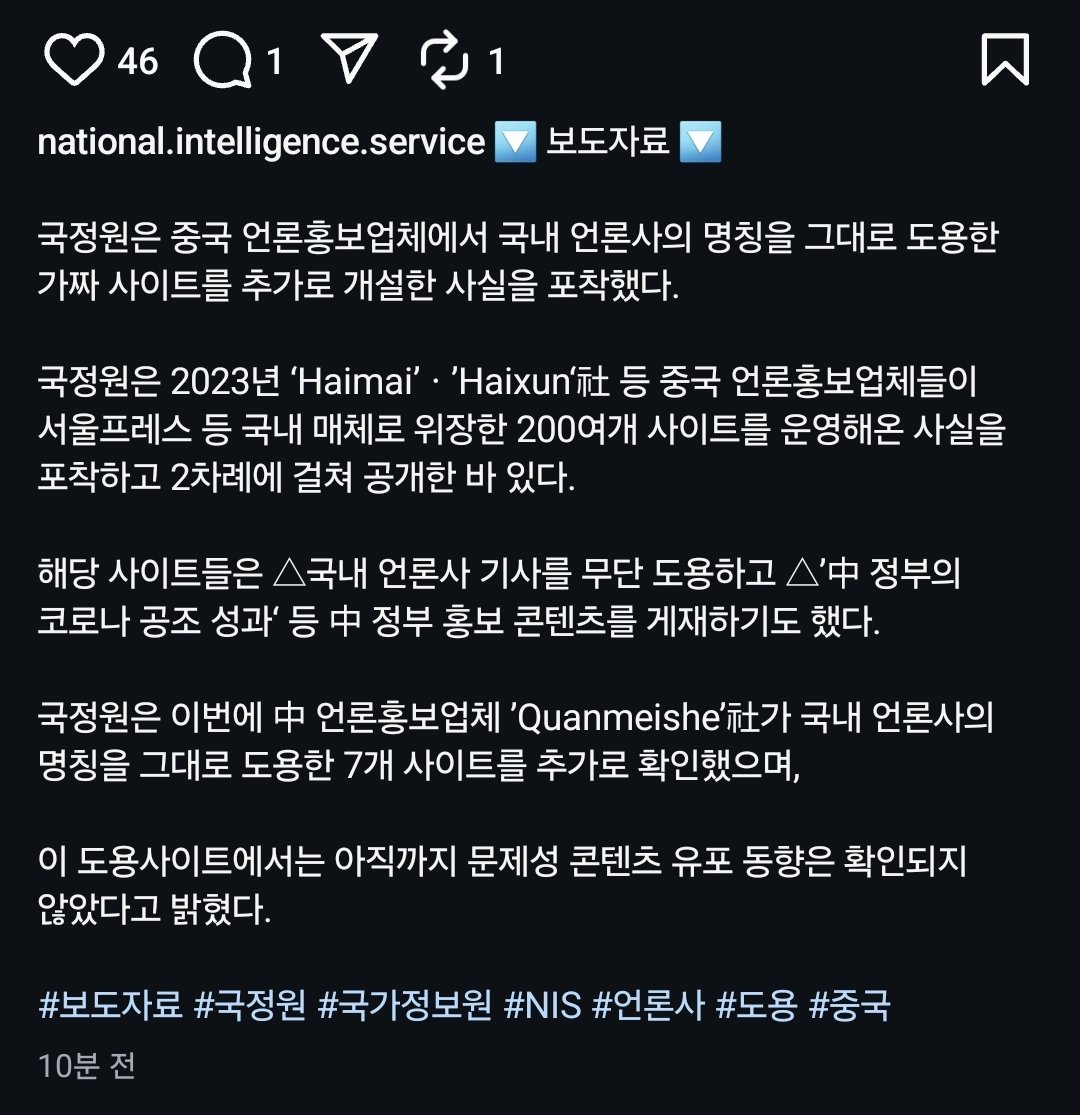Open the #국정원 hashtag
1080x1115 pixels.
(250, 1004)
